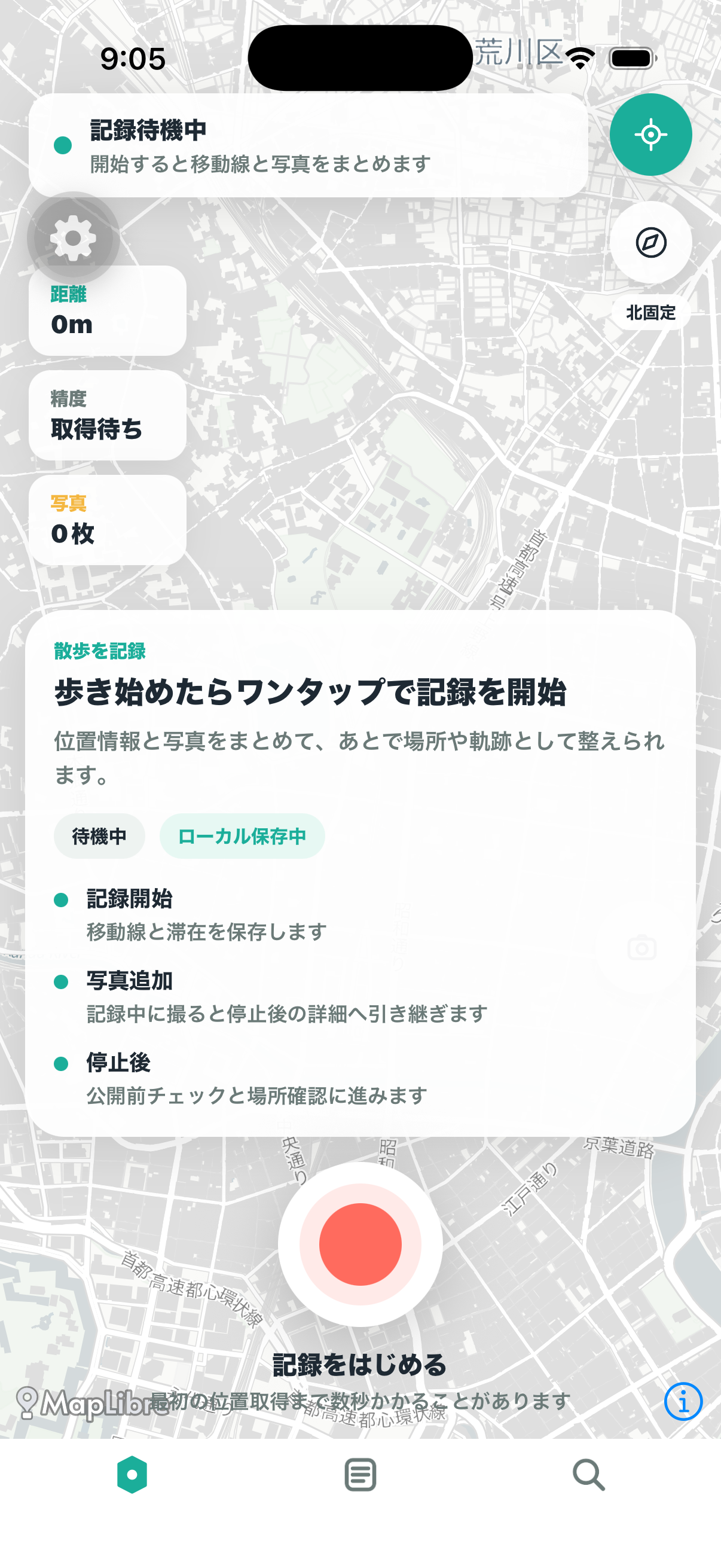721x1568 pixels.
Task: Open the settings gear icon
Action: tap(73, 238)
